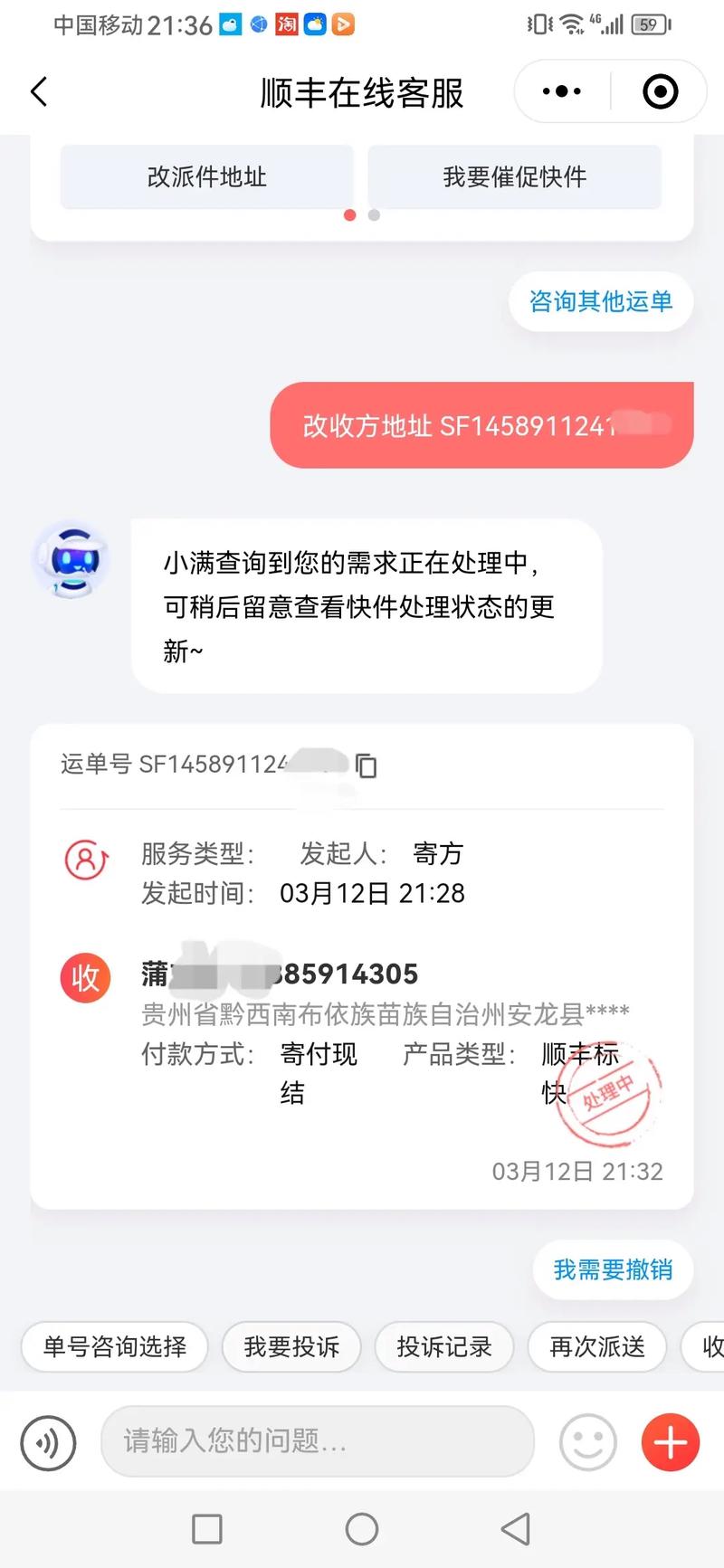724x1568 pixels.
Task: Tap the mini program exit target icon
Action: click(660, 91)
